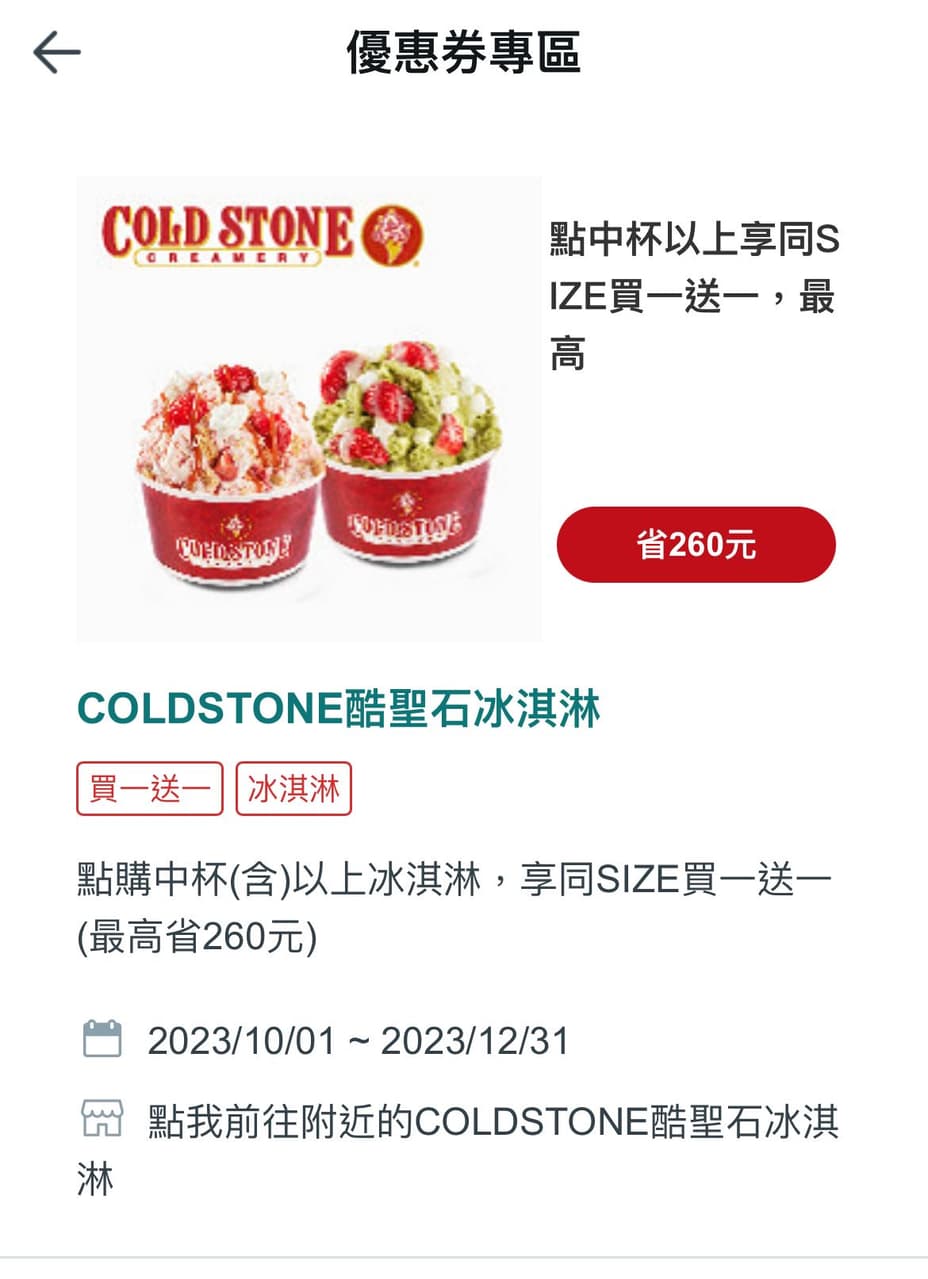928x1279 pixels.
Task: Tap the red 省260元 coupon button
Action: [696, 545]
